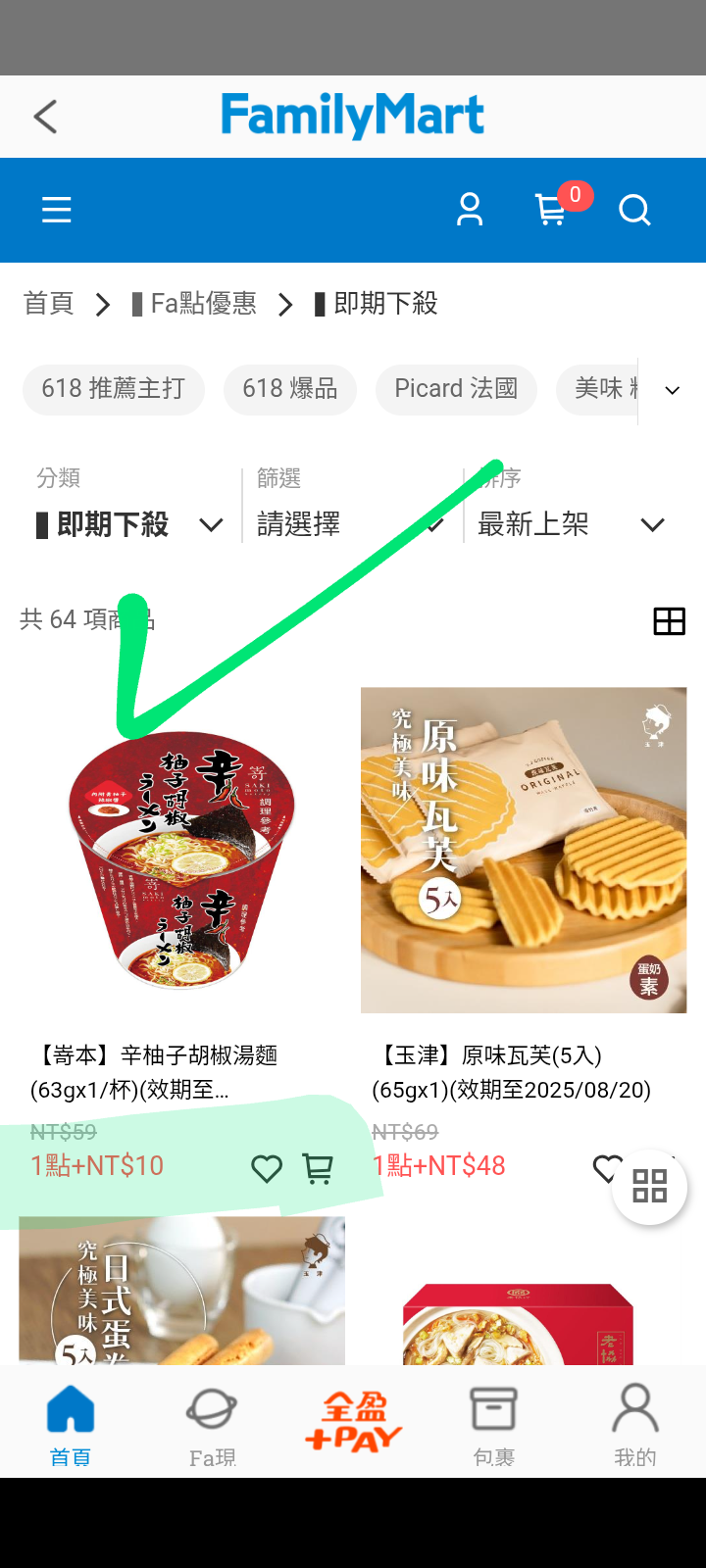Switch to the 我的 tab
The width and height of the screenshot is (706, 1568).
(x=635, y=1424)
